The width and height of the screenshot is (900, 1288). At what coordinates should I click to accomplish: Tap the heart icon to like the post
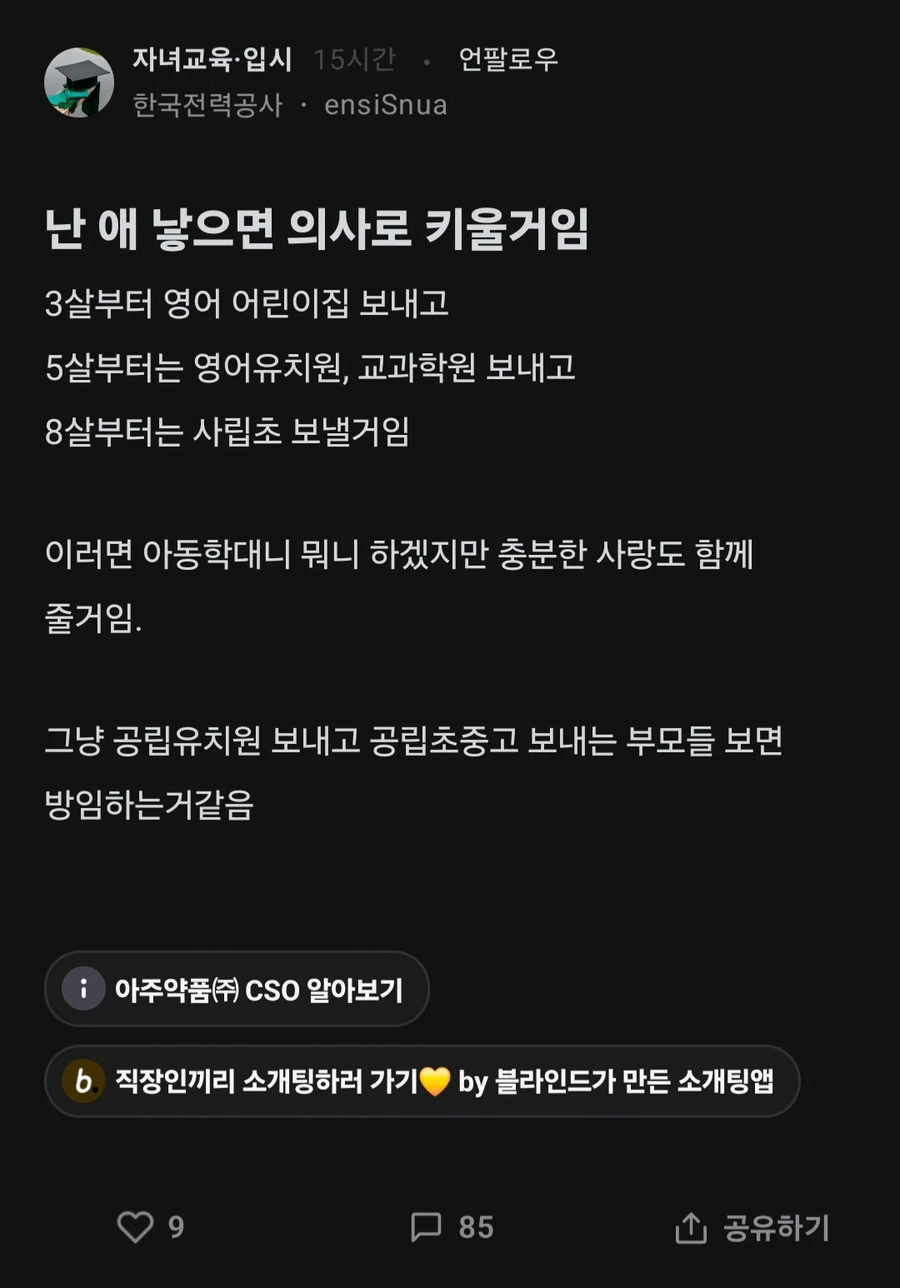tap(135, 1225)
